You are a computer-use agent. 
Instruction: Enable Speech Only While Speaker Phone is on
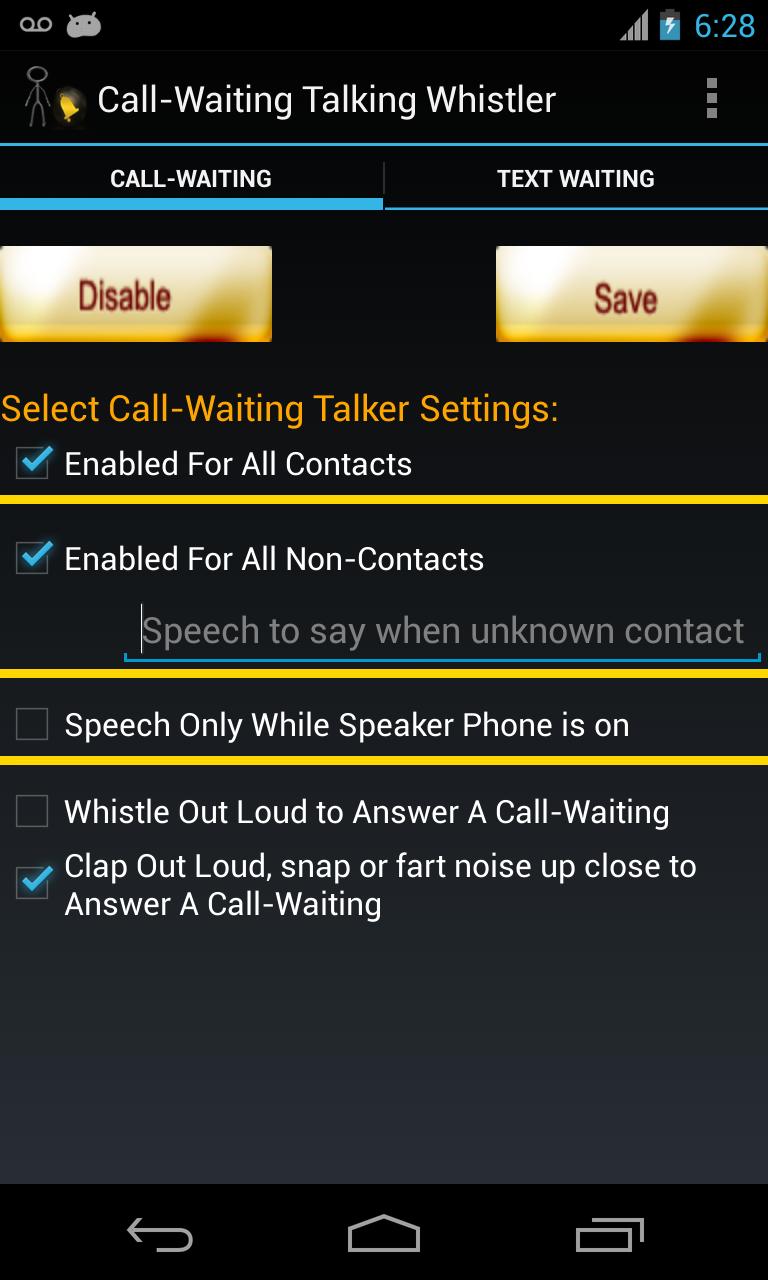(33, 725)
